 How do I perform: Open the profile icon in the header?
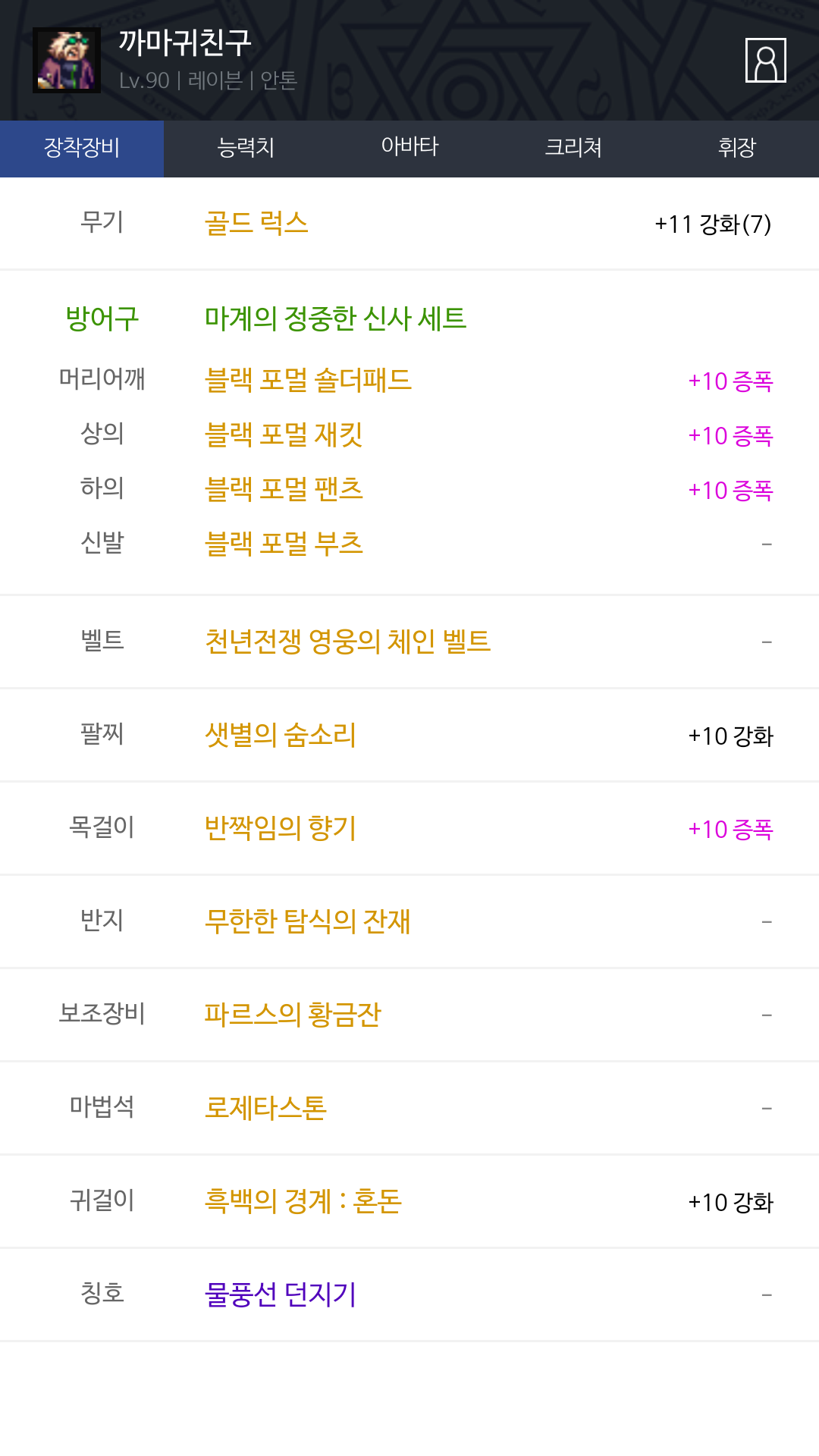point(765,60)
